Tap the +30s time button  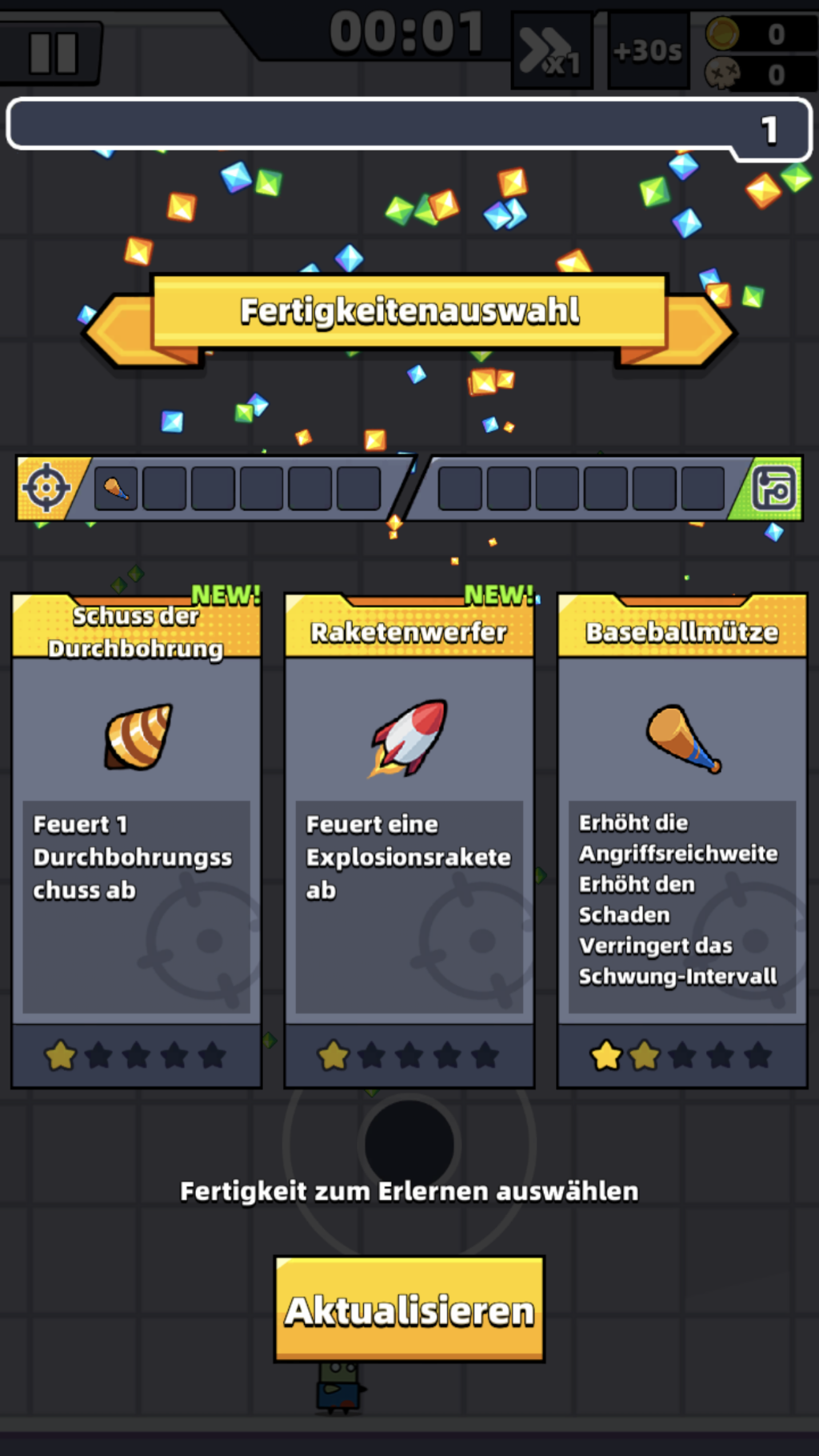[x=648, y=50]
